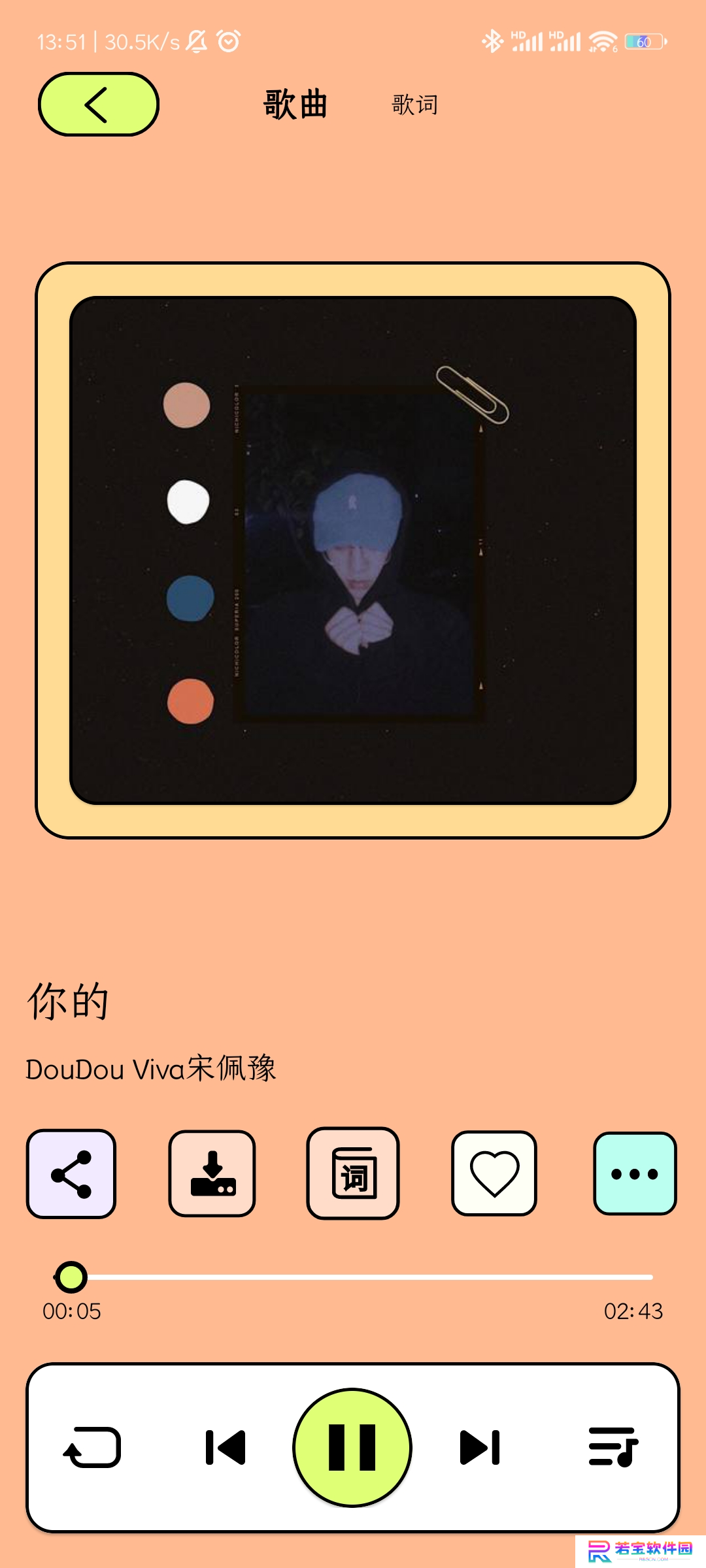Go back with the green arrow button
The image size is (706, 1568).
tap(99, 105)
